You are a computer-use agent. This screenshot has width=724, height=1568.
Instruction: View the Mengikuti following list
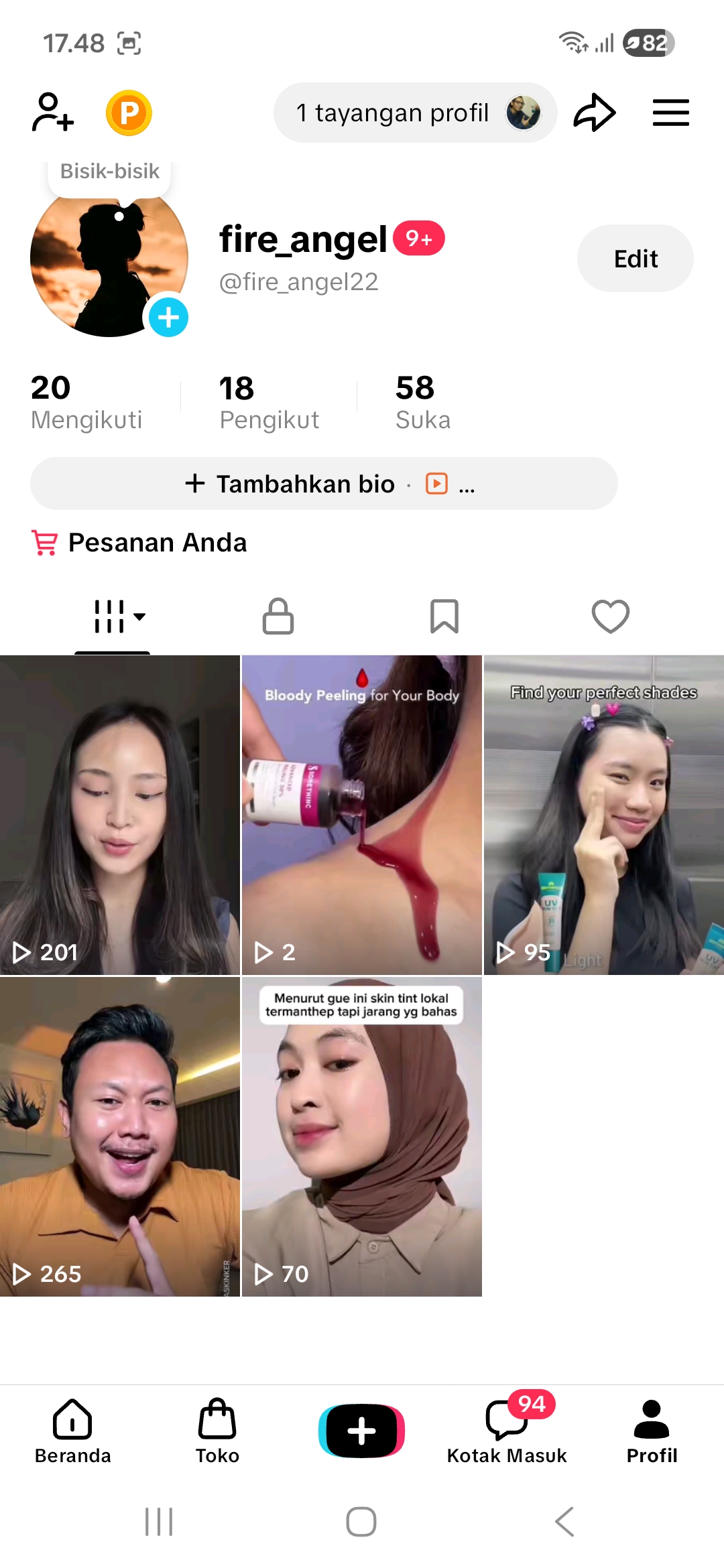pyautogui.click(x=86, y=402)
